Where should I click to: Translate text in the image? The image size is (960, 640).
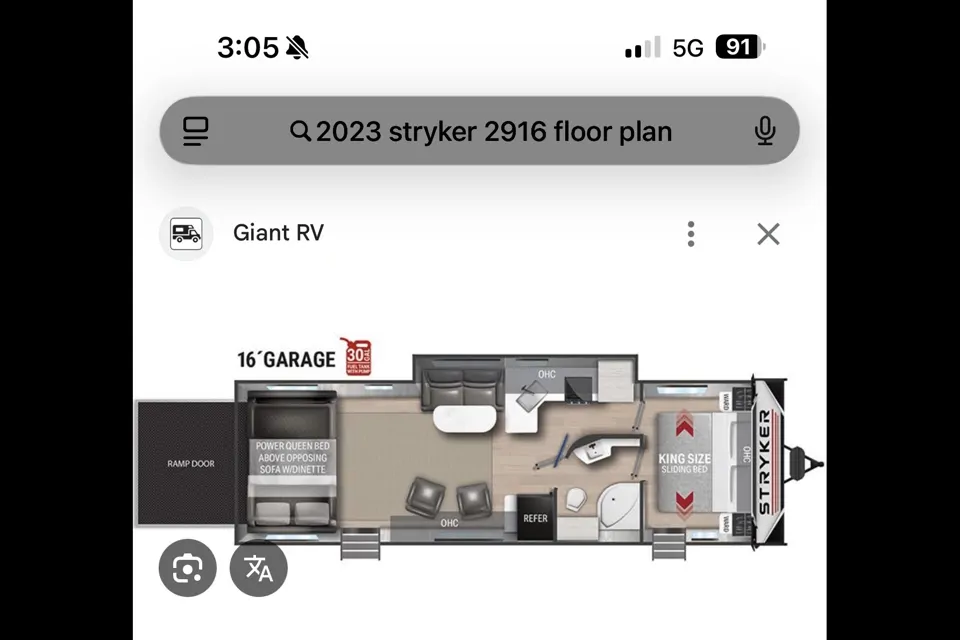click(x=259, y=568)
